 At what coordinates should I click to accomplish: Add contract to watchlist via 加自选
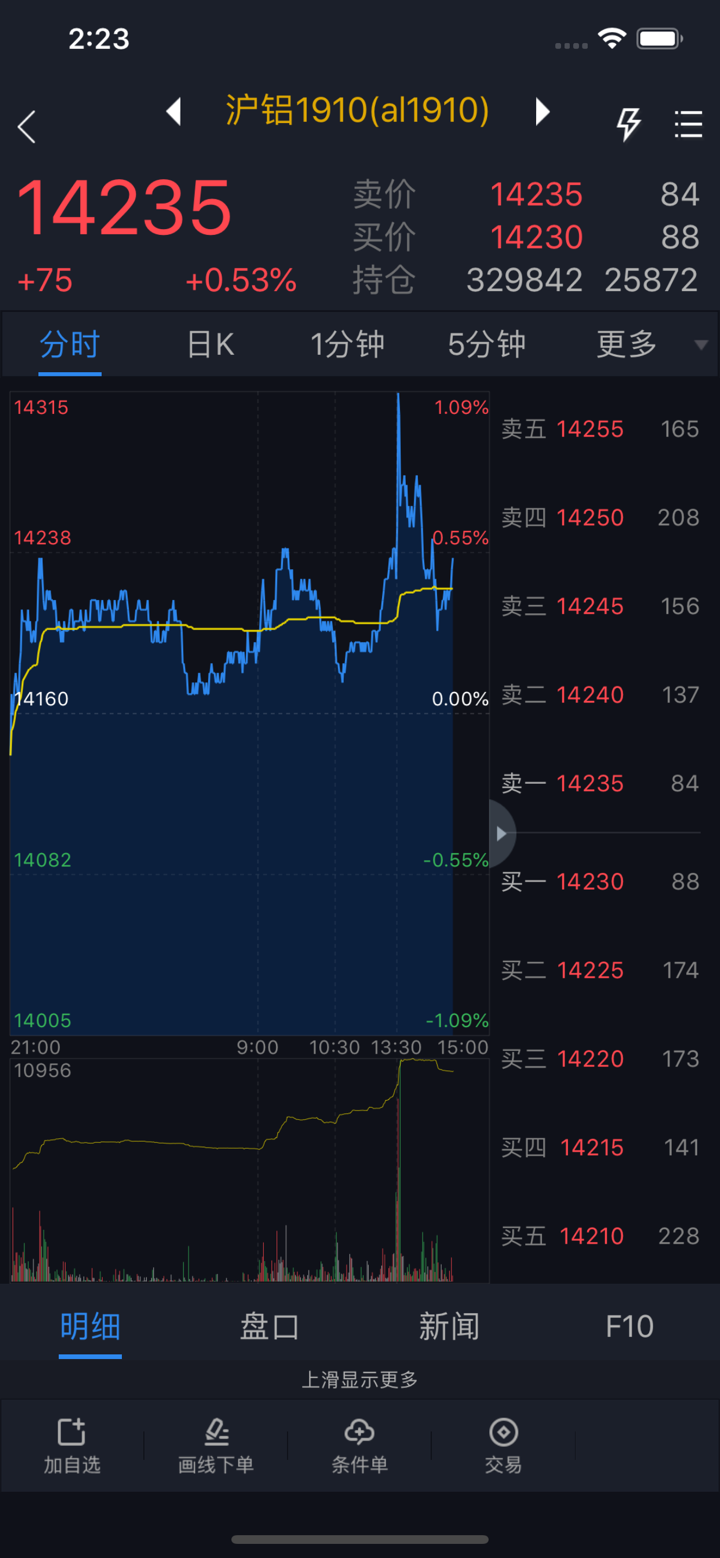pos(72,1446)
